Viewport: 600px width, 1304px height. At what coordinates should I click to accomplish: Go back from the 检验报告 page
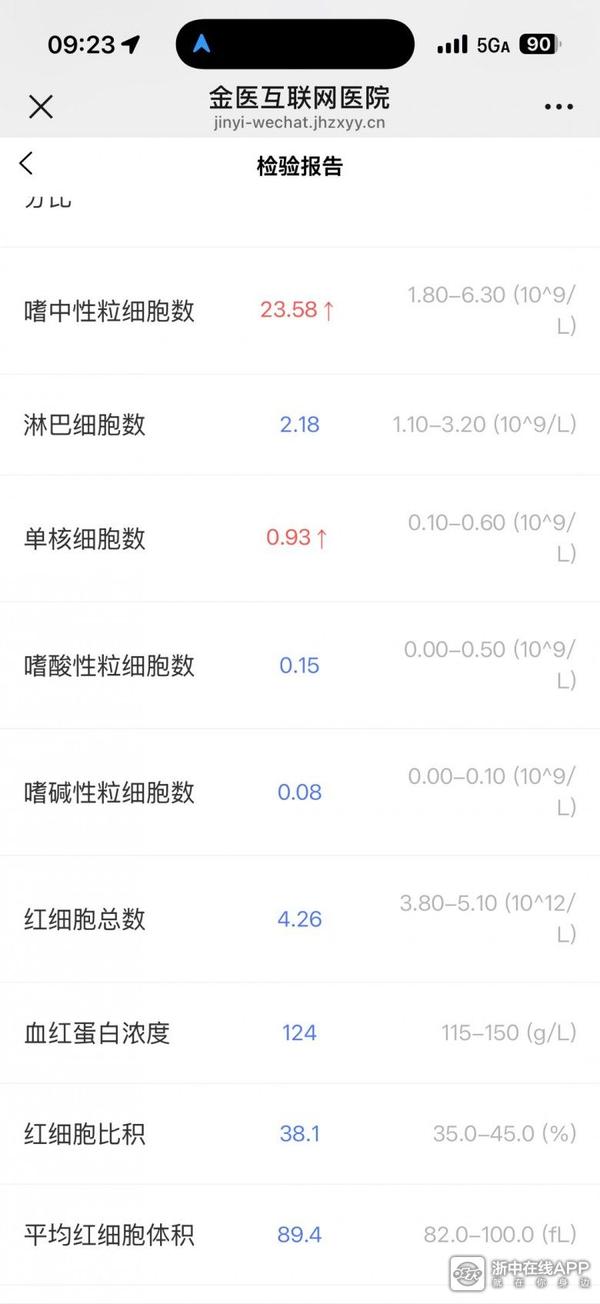tap(27, 165)
